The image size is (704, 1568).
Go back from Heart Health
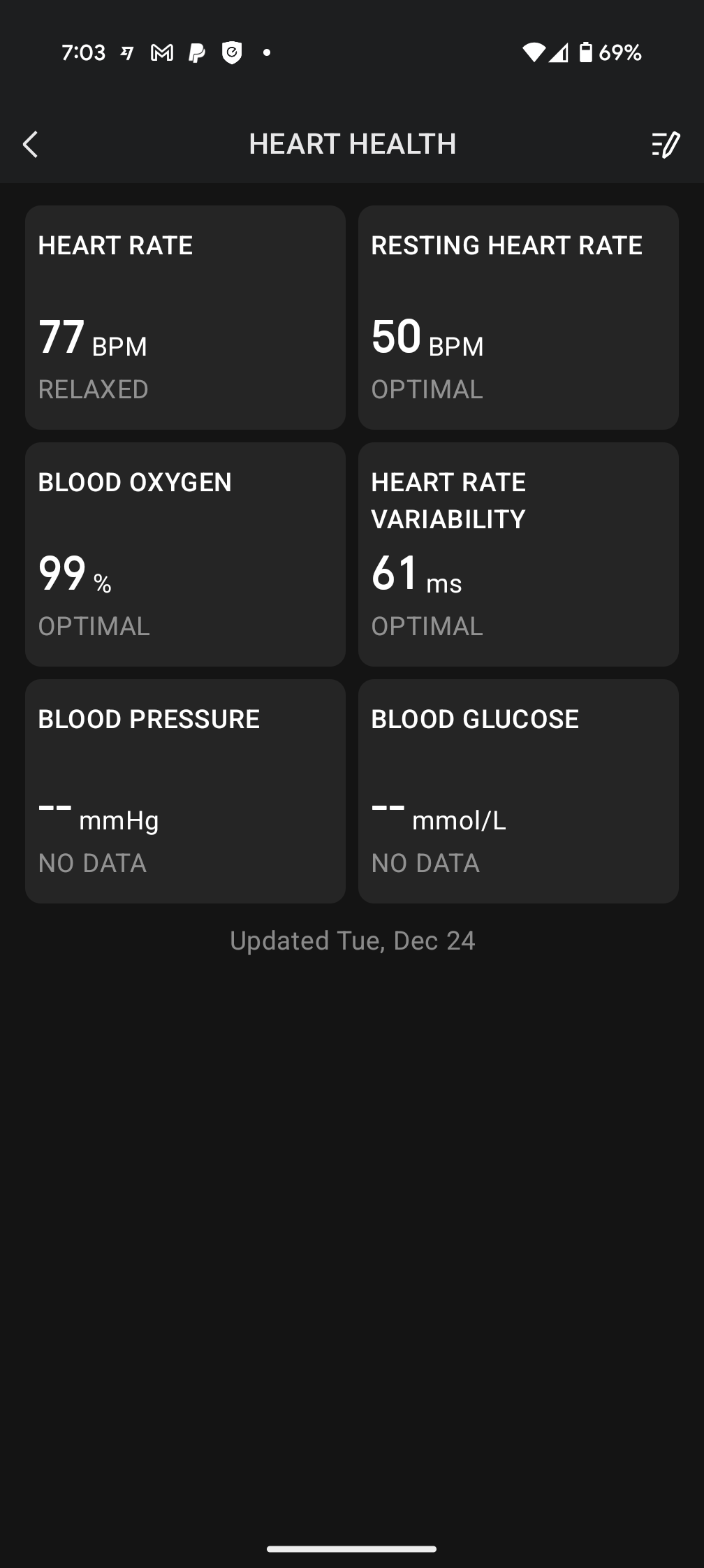pyautogui.click(x=30, y=145)
